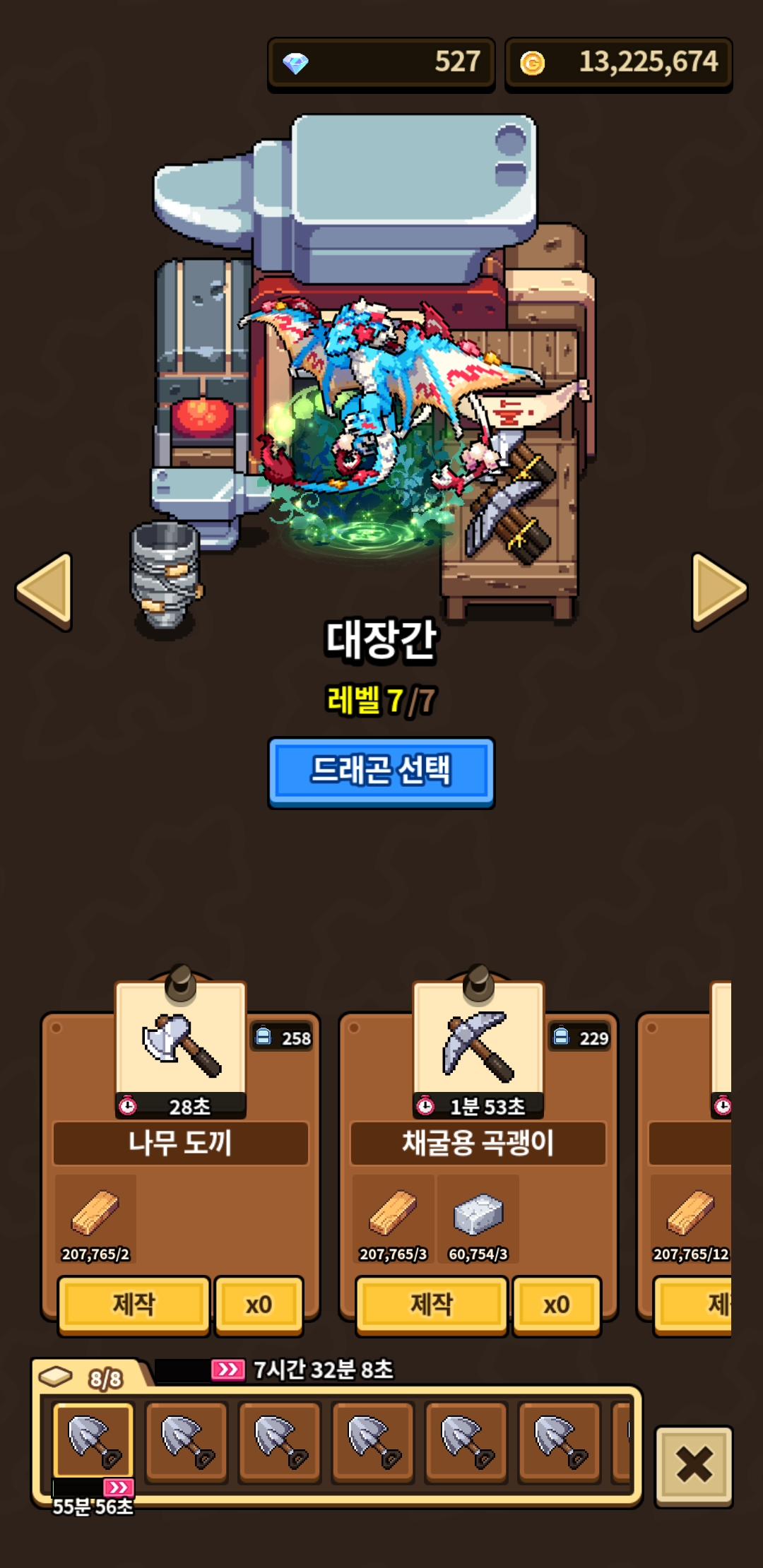763x1568 pixels.
Task: Craft the 채굴용 곡괭이 with its 제작 button
Action: tap(431, 1304)
